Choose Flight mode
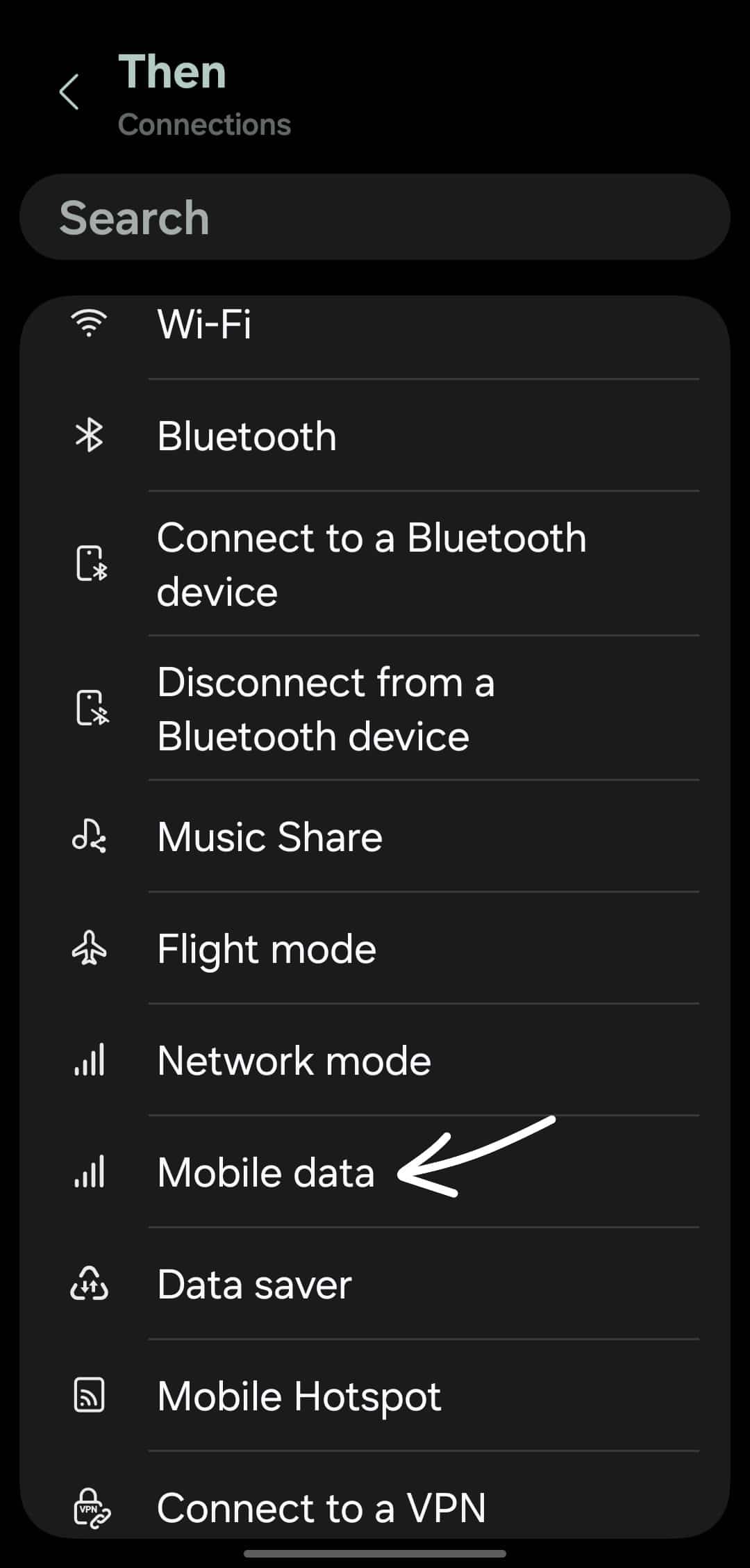The width and height of the screenshot is (750, 1568). [x=375, y=949]
